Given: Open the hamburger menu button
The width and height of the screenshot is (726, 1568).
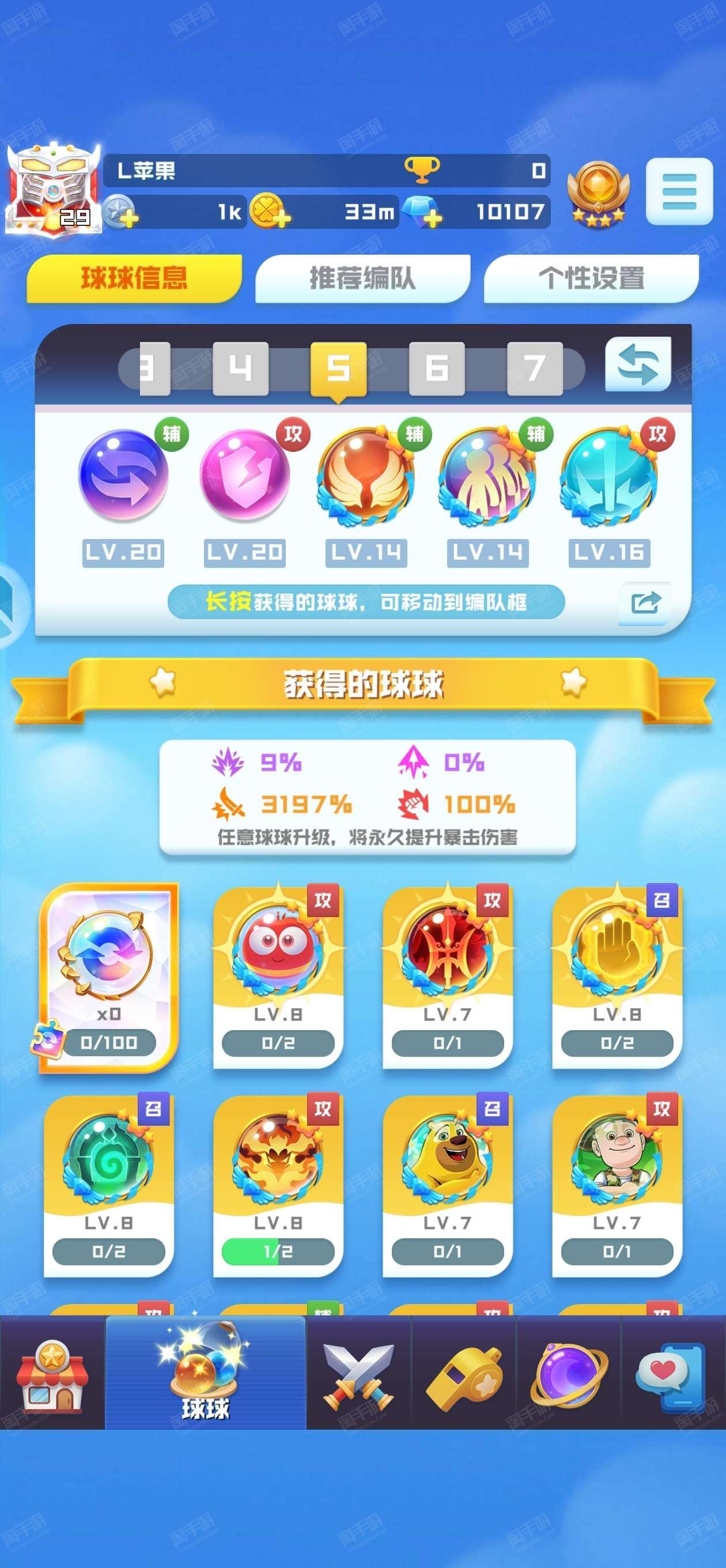Looking at the screenshot, I should pos(679,191).
